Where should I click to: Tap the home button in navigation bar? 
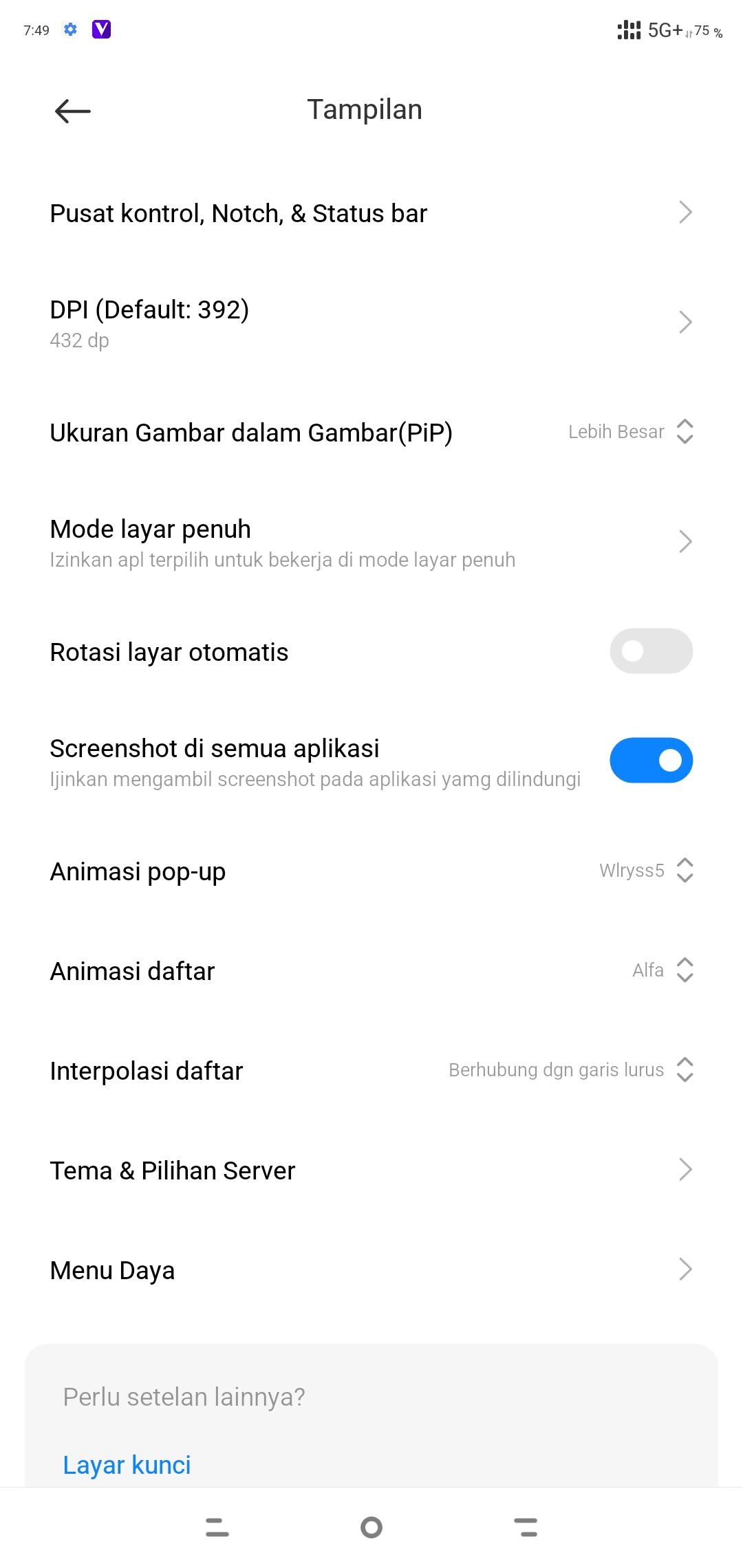371,1527
